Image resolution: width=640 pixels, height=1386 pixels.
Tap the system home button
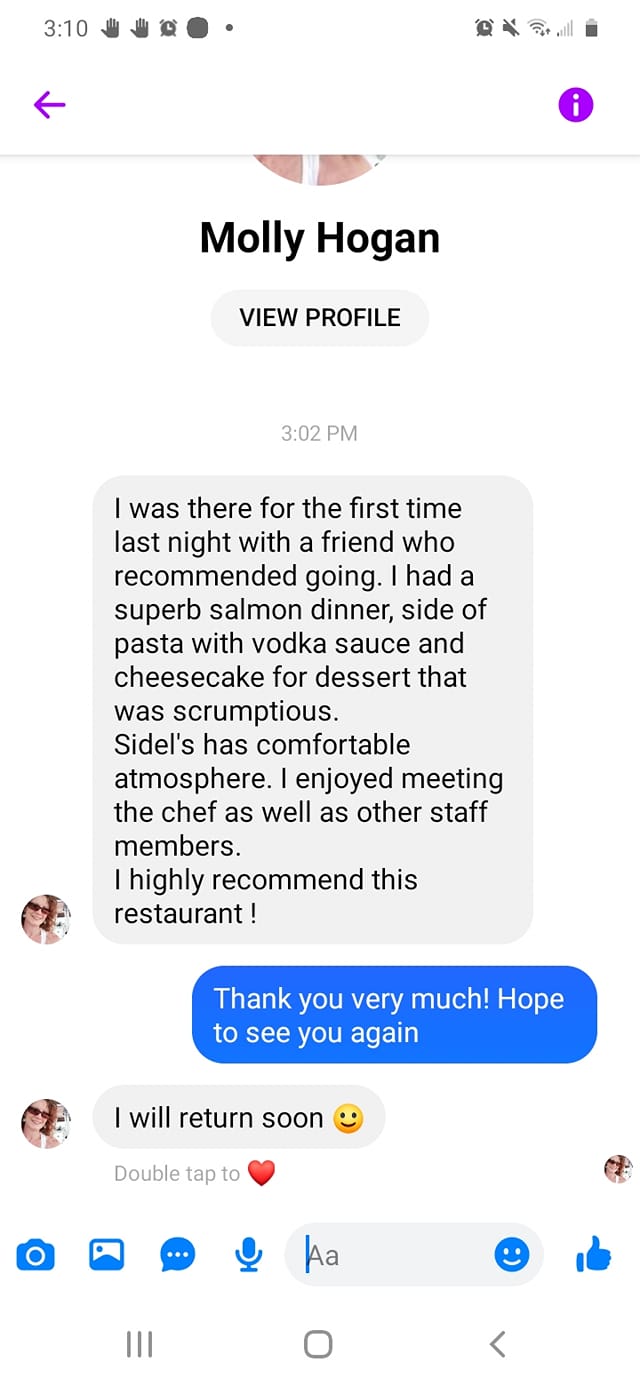click(x=318, y=1344)
